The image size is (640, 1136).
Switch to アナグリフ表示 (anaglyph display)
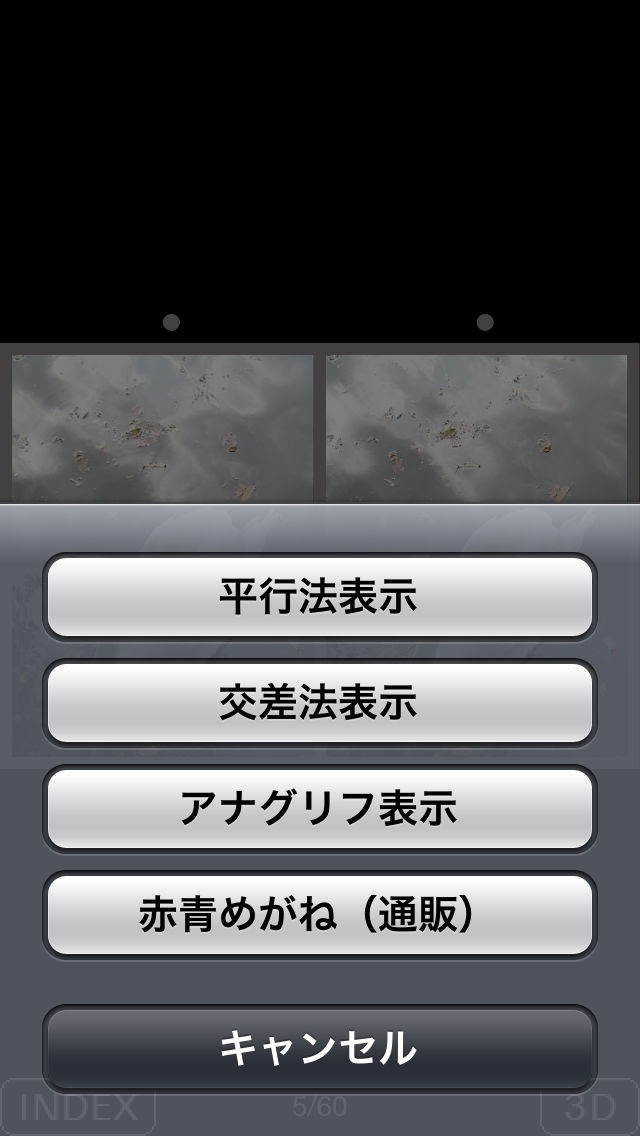pyautogui.click(x=319, y=809)
